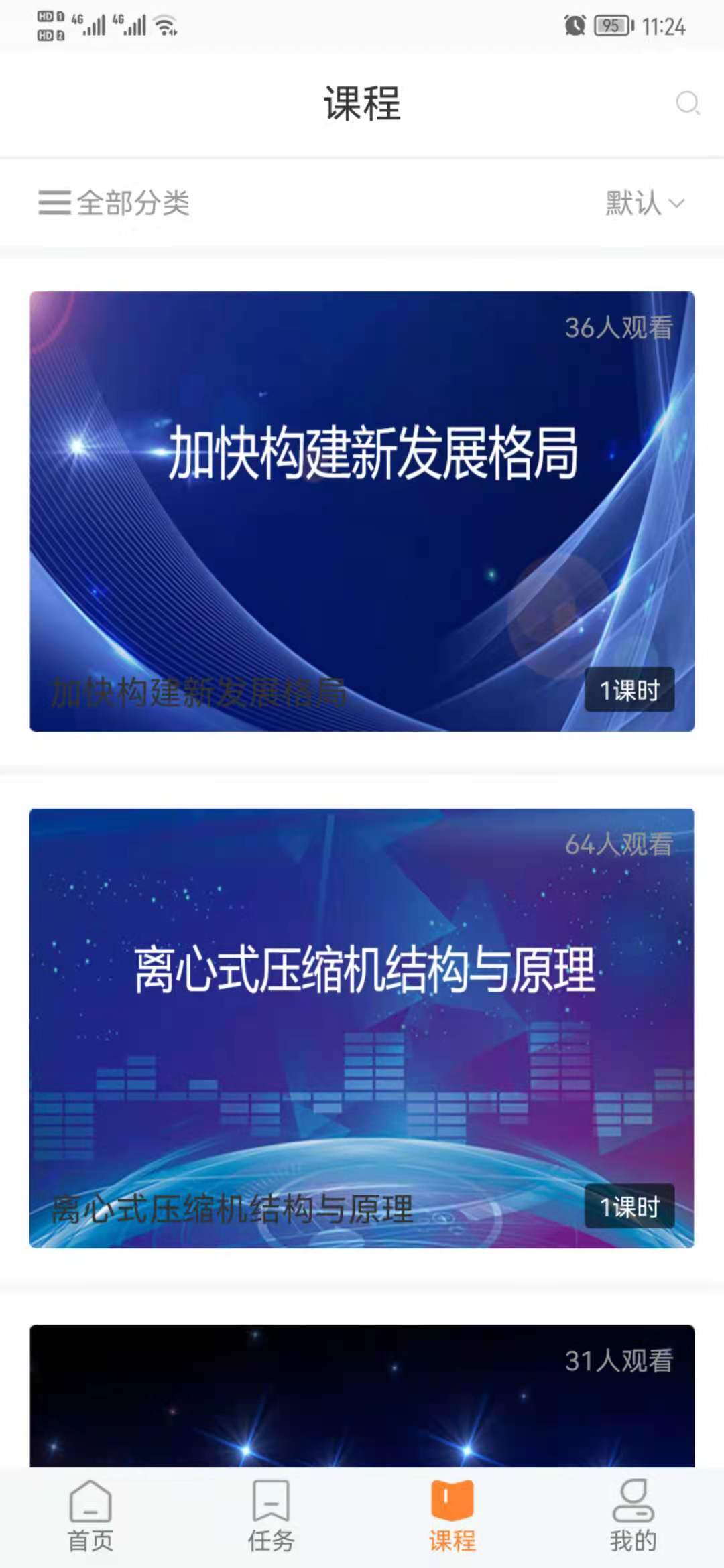Open the 加快构建新发展格局 course card

tap(362, 511)
